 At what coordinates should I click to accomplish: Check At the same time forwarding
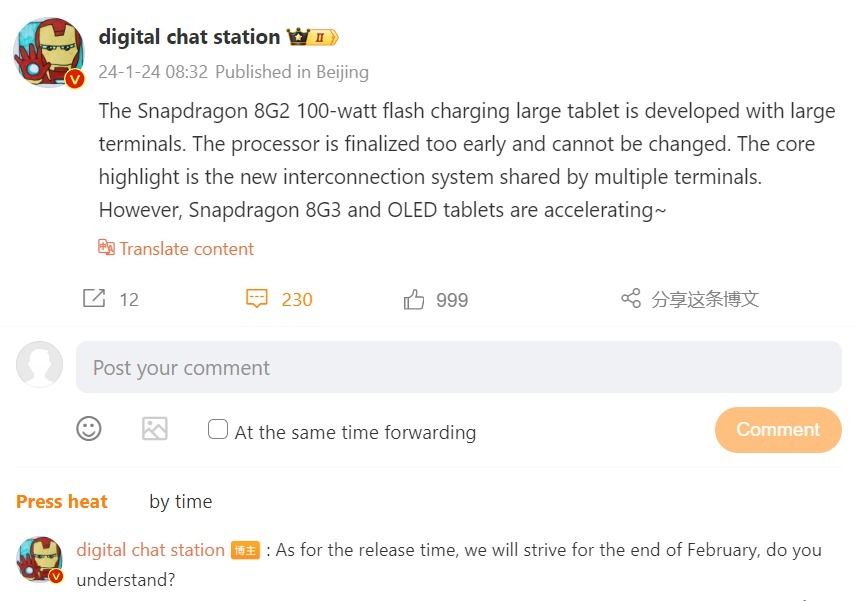218,430
